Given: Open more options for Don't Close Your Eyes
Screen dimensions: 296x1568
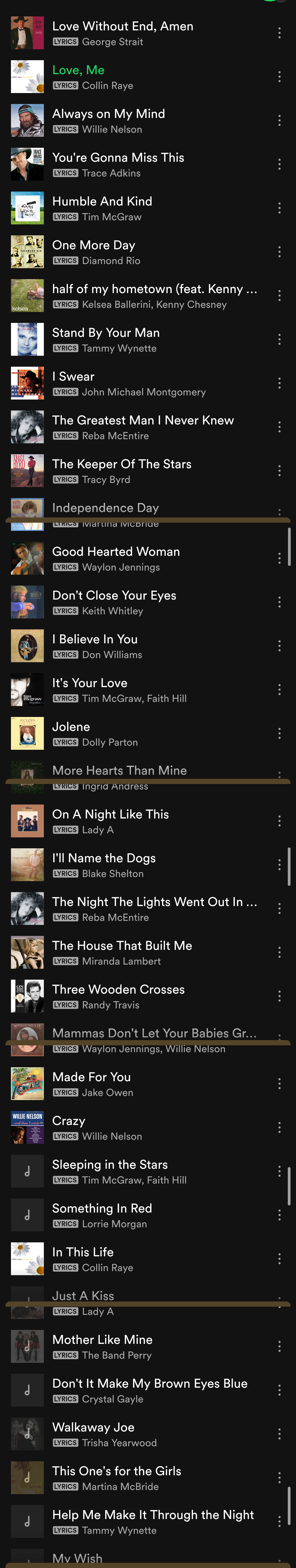Looking at the screenshot, I should (280, 602).
